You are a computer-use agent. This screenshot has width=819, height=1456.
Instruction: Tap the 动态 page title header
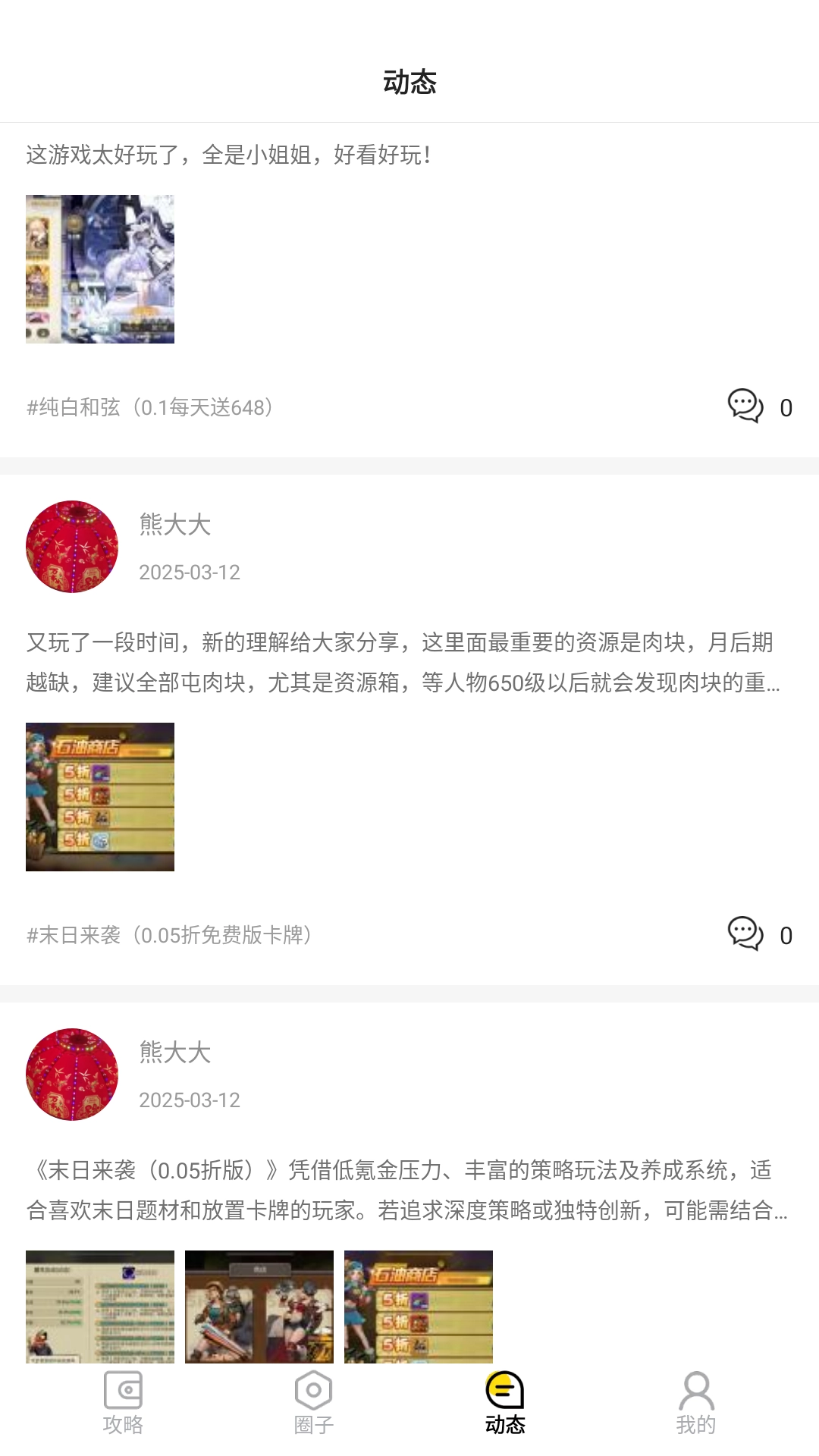click(409, 85)
